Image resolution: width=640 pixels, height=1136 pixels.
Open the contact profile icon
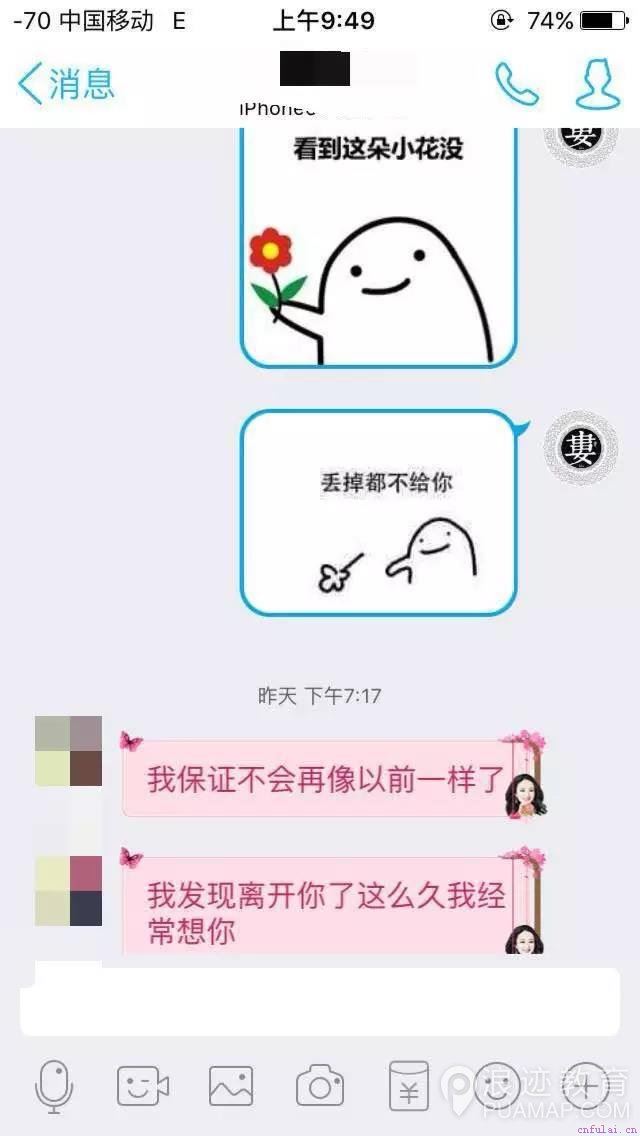[x=598, y=84]
